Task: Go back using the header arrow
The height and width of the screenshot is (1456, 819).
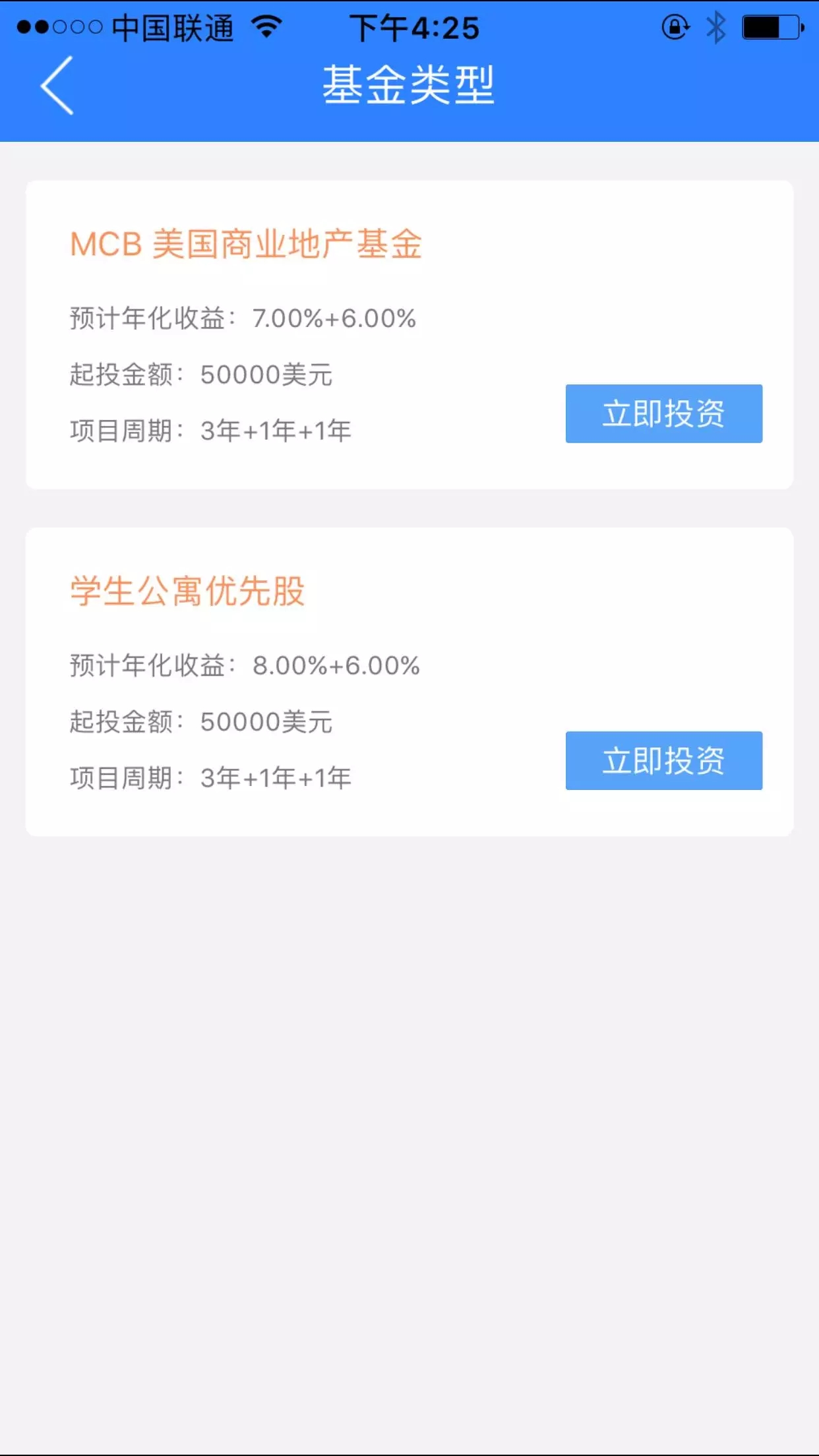Action: point(57,85)
